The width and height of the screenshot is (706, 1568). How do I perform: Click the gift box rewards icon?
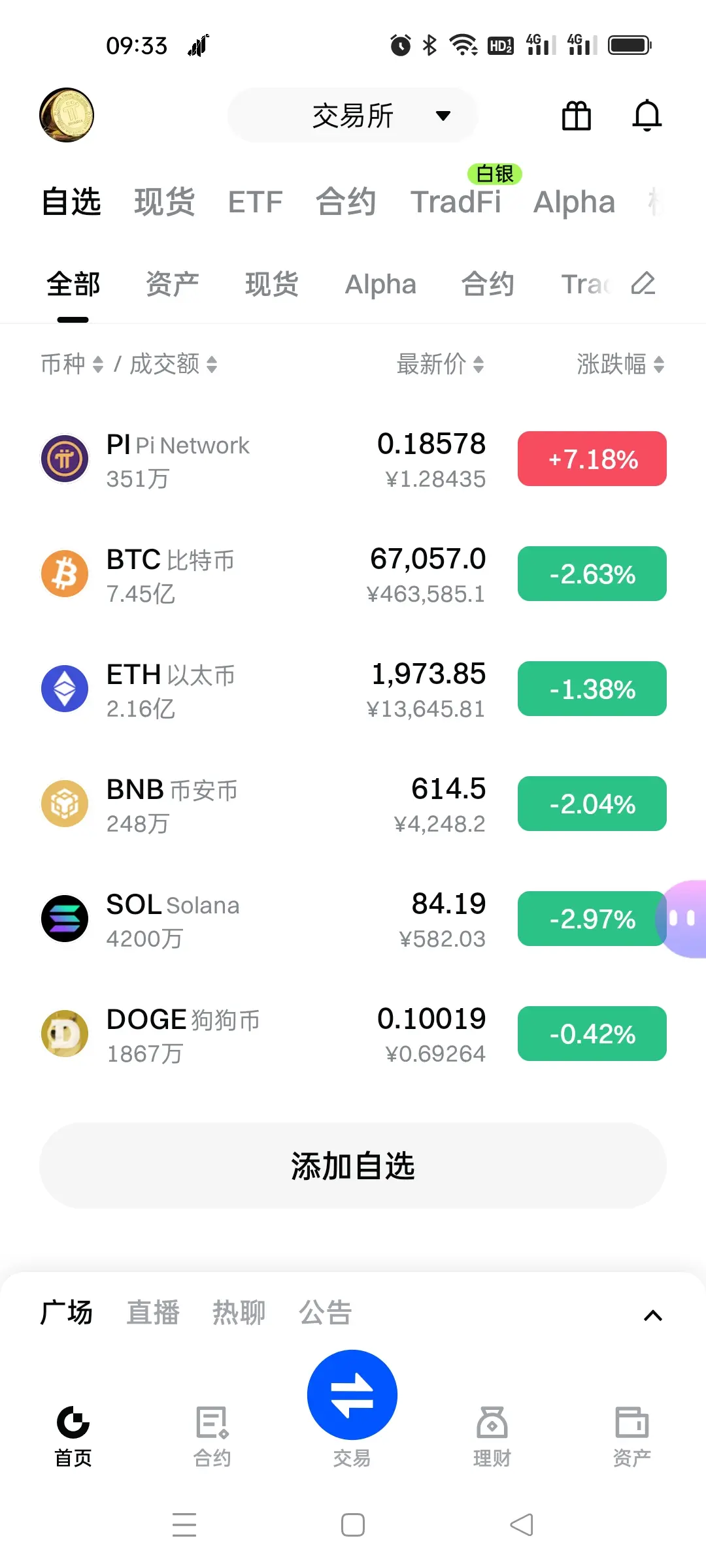(x=576, y=115)
